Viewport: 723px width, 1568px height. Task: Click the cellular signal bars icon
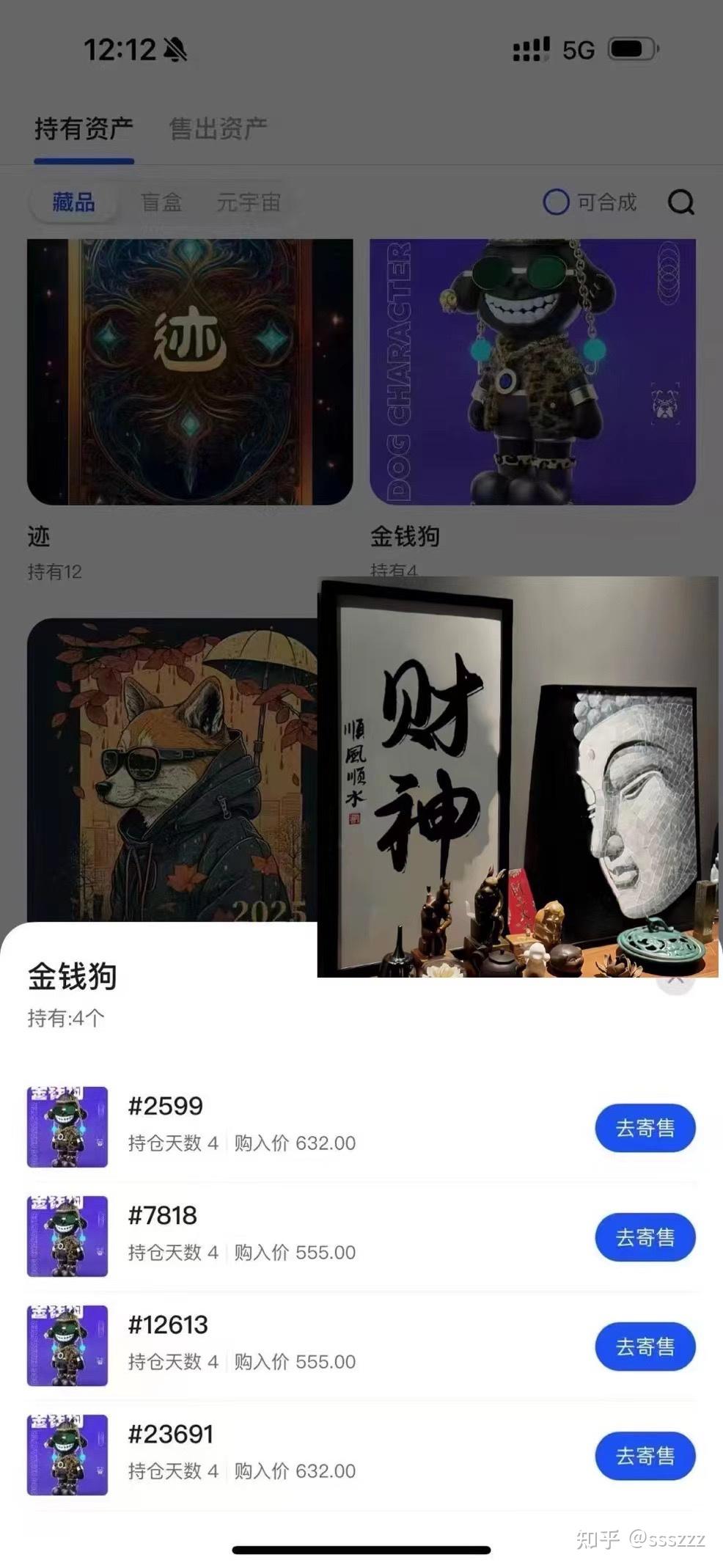coord(530,48)
